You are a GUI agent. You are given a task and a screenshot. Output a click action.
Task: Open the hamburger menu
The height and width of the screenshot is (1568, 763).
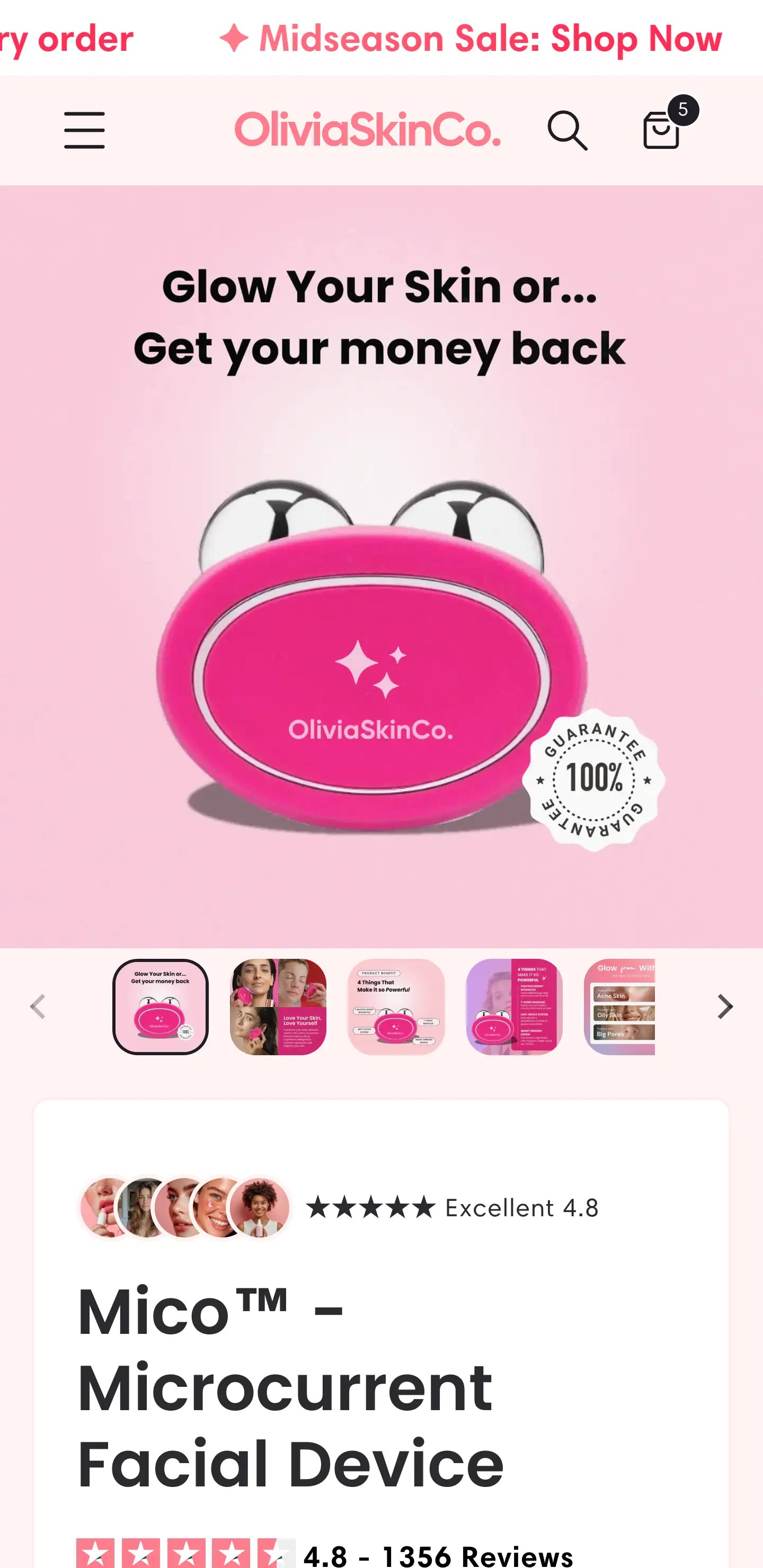coord(84,130)
